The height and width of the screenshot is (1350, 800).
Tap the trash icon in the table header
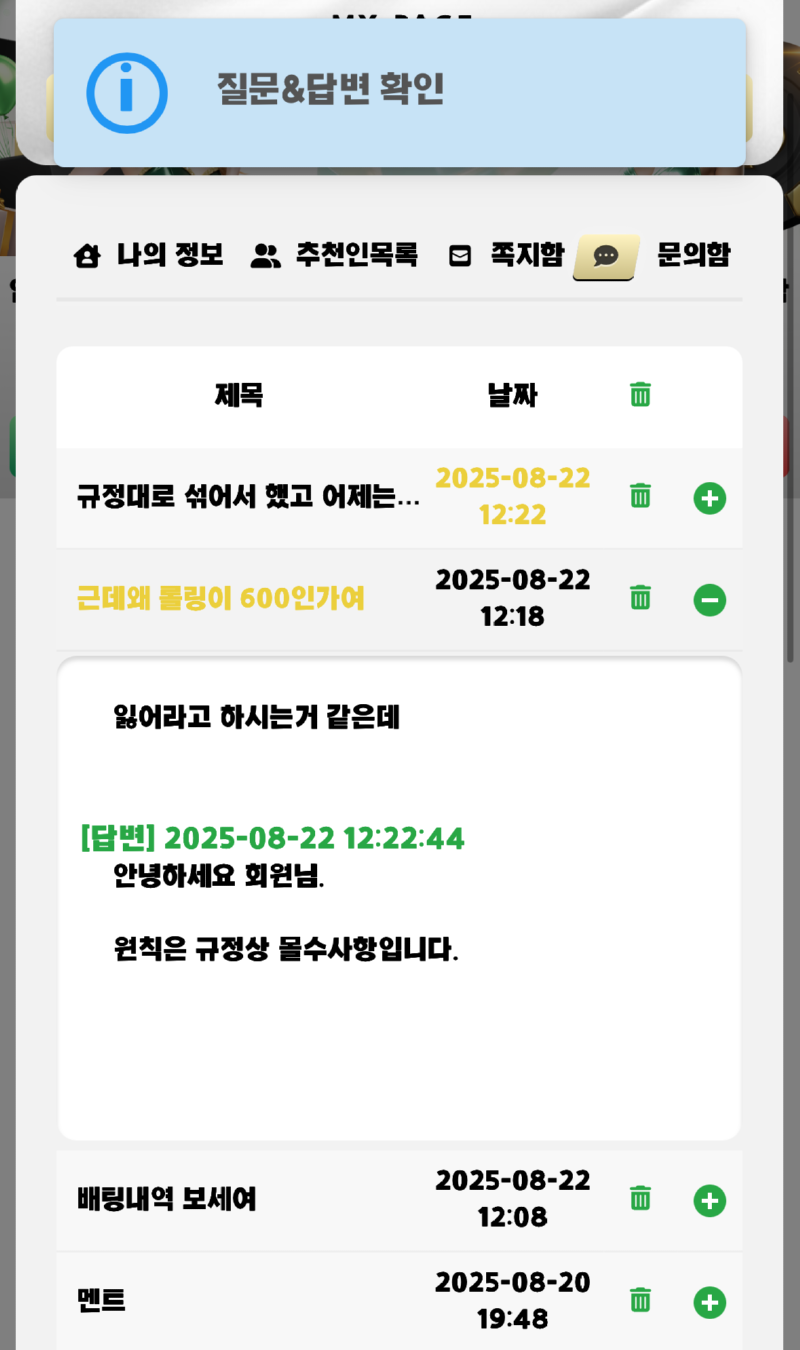(x=640, y=395)
